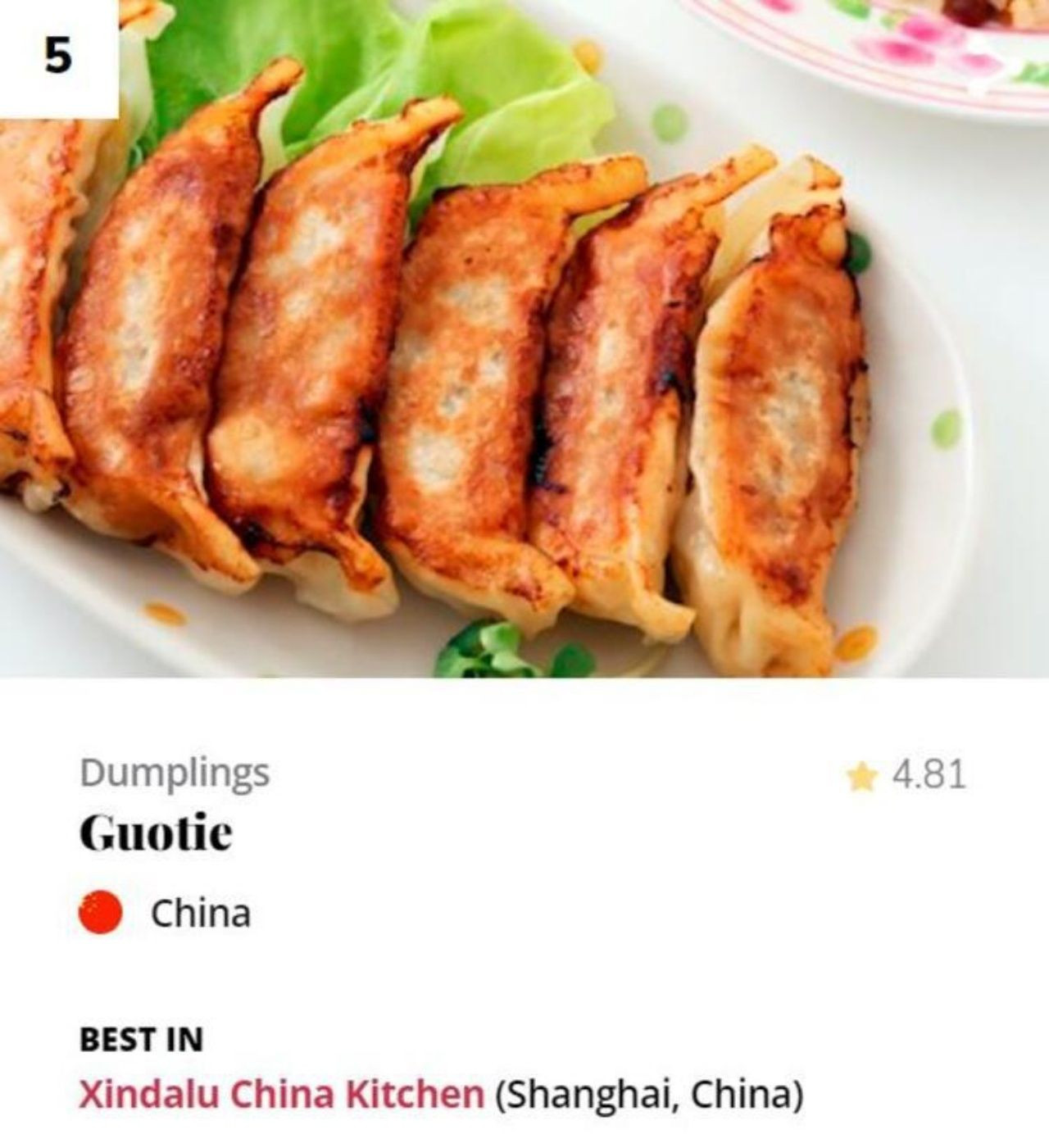Open the Guotie dish title
Image resolution: width=1049 pixels, height=1148 pixels.
(156, 833)
